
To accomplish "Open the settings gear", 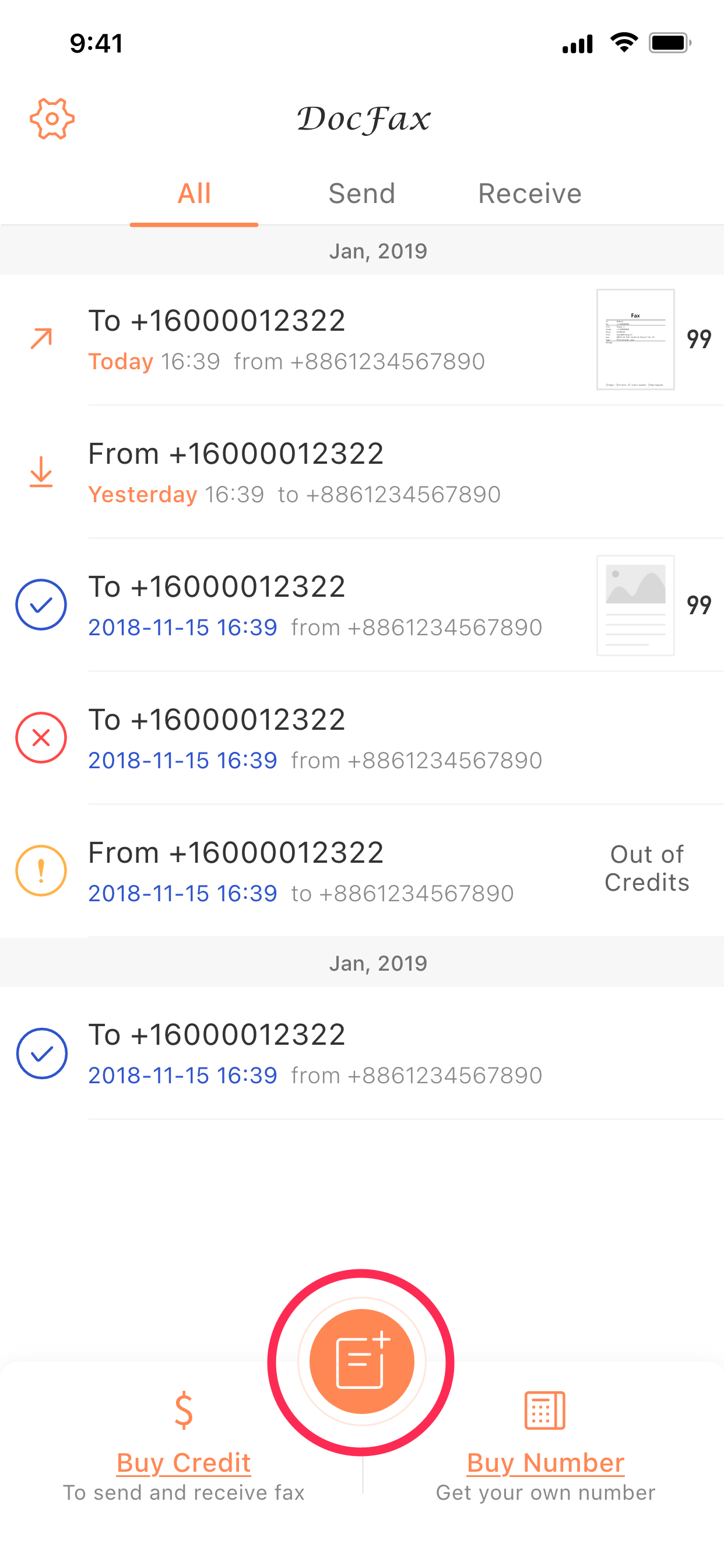I will pyautogui.click(x=52, y=118).
